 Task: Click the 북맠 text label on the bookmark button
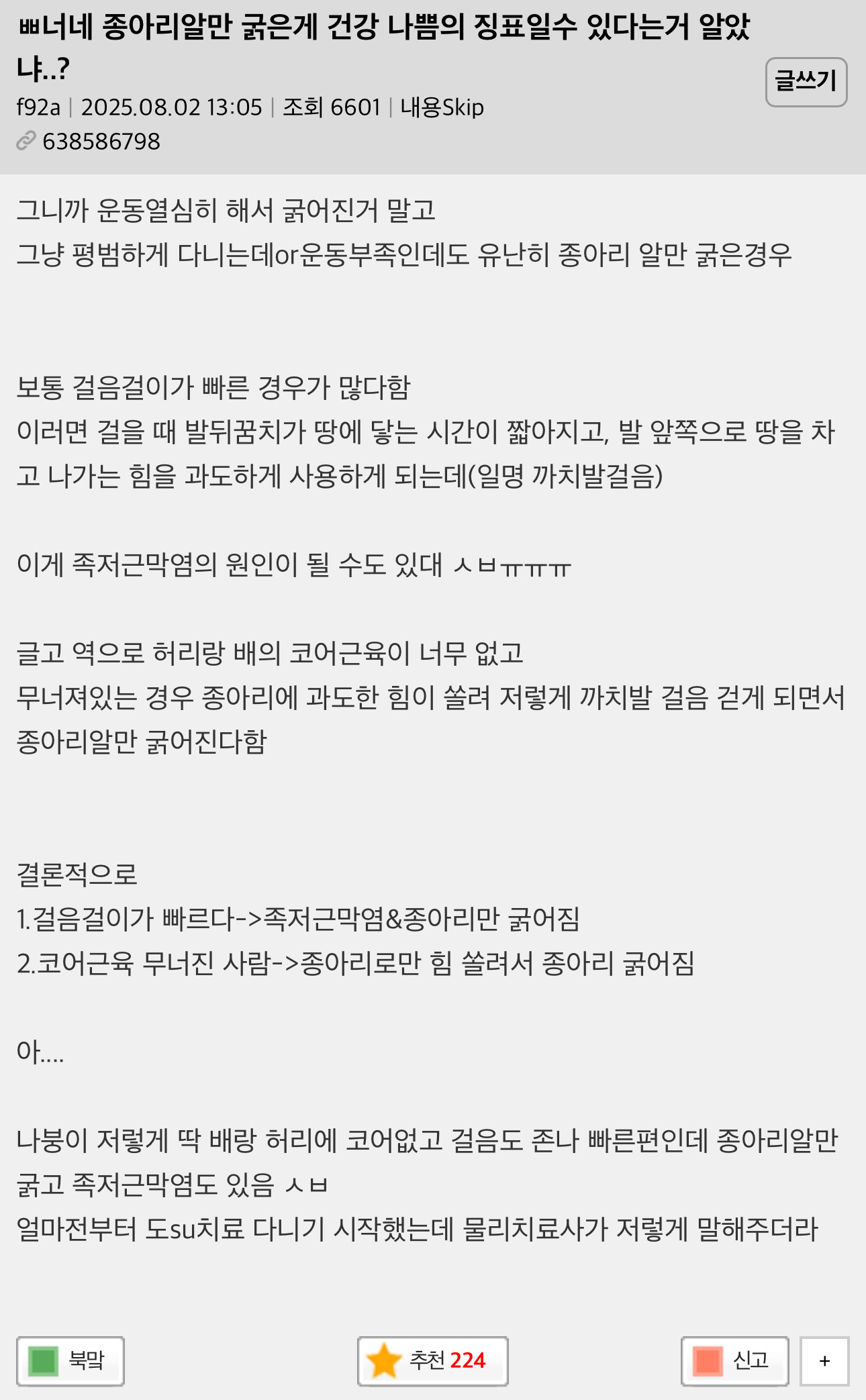click(86, 1361)
